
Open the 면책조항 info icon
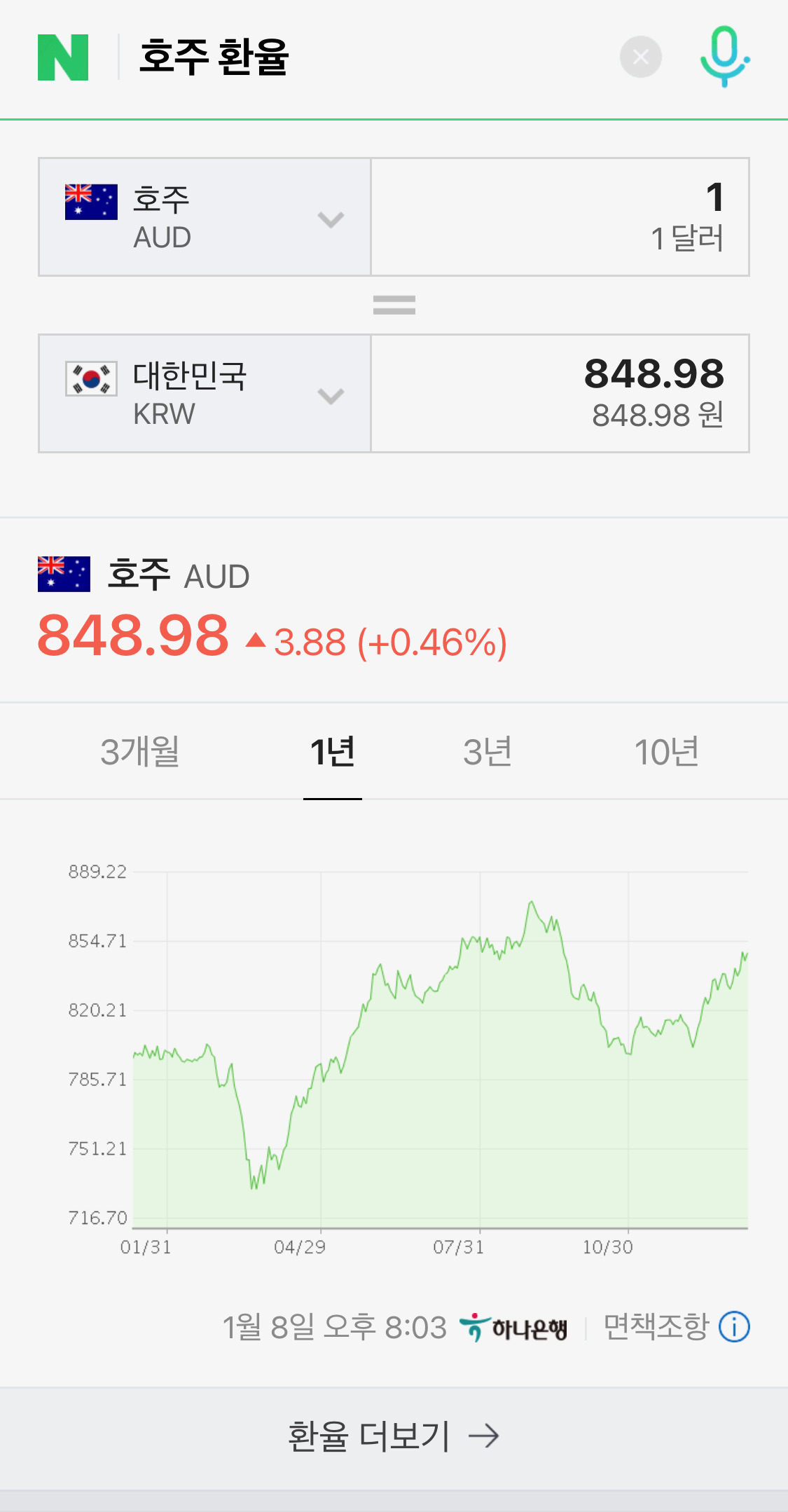pyautogui.click(x=735, y=1327)
